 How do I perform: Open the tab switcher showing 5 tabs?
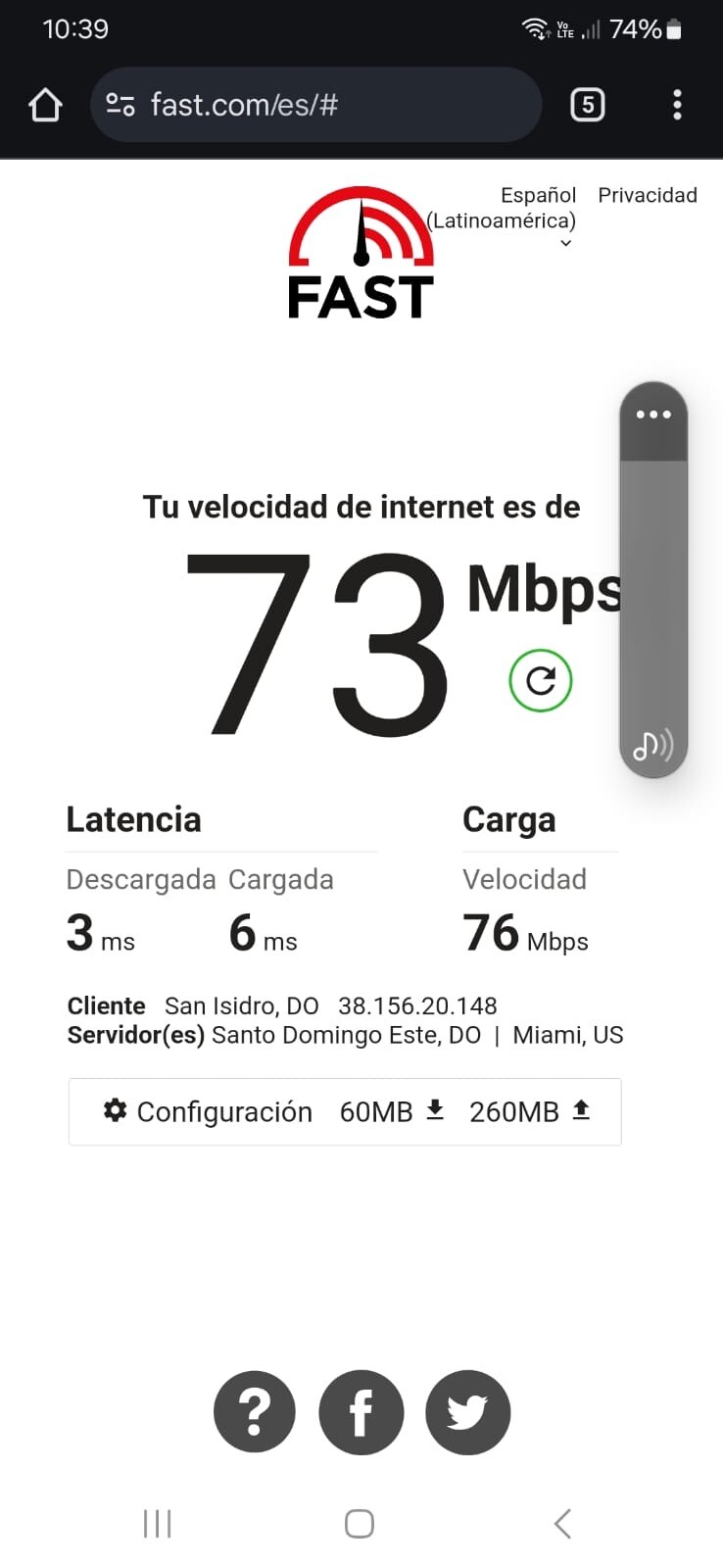click(x=587, y=105)
